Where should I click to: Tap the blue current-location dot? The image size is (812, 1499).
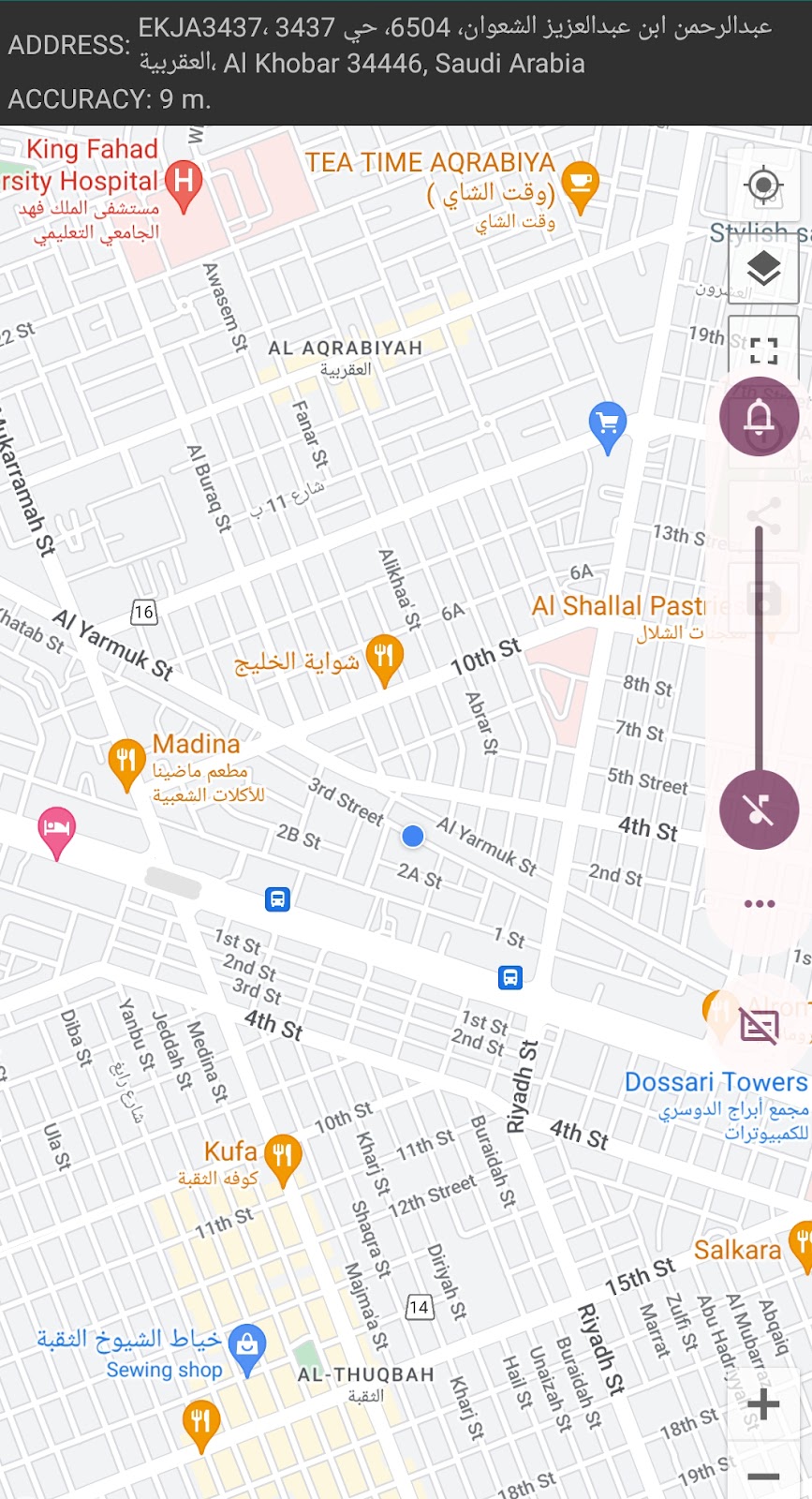tap(412, 835)
